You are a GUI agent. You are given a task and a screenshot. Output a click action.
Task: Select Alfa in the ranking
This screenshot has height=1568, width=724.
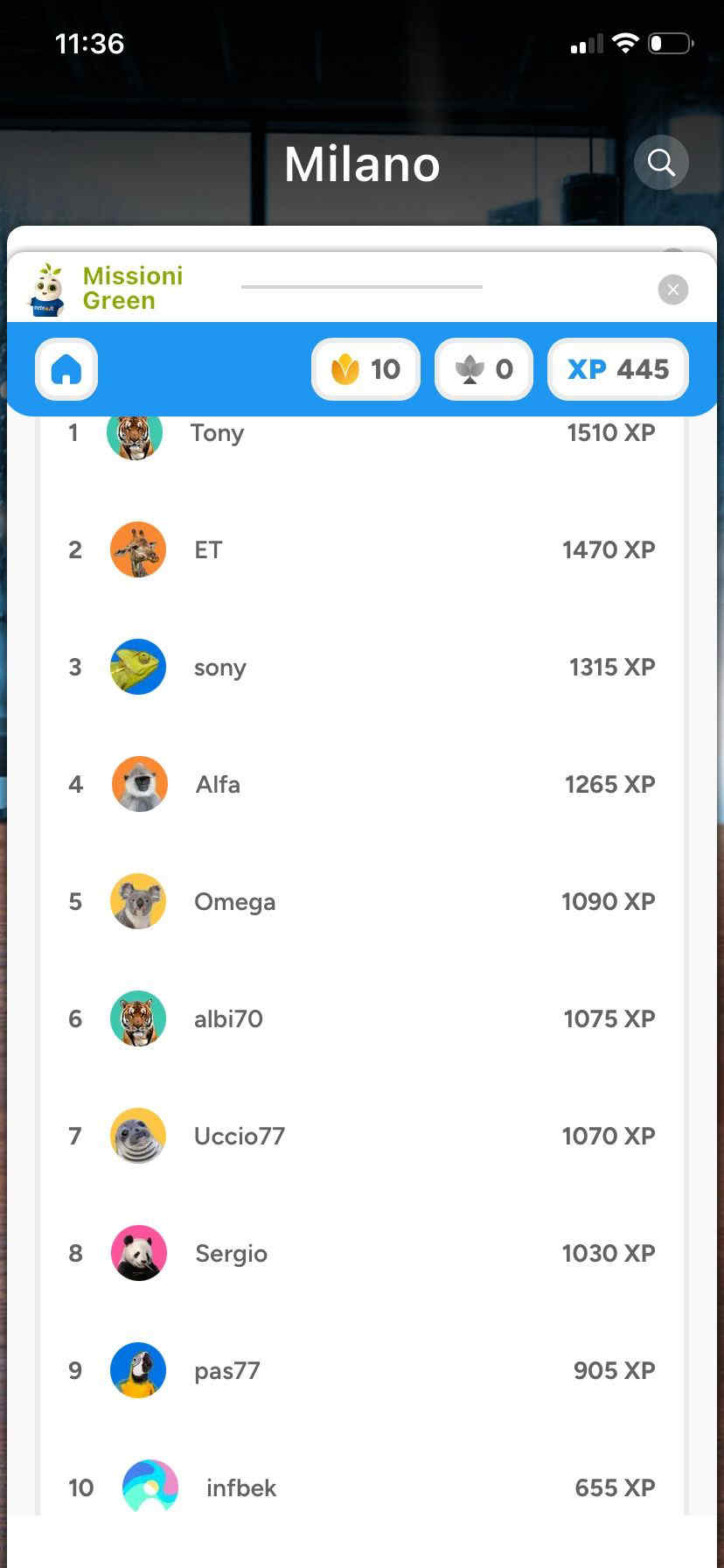362,784
